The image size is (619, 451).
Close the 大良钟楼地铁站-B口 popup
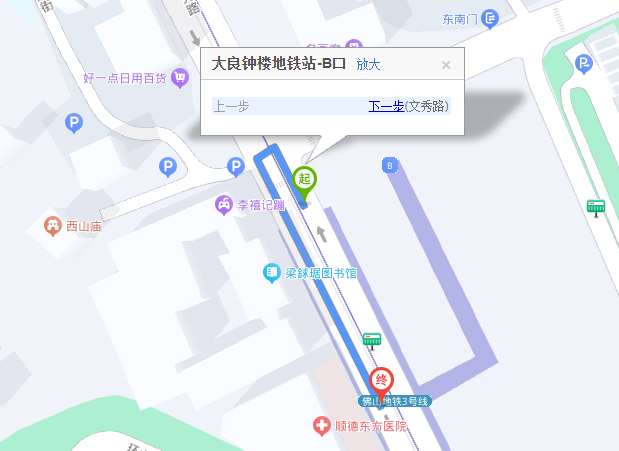446,65
